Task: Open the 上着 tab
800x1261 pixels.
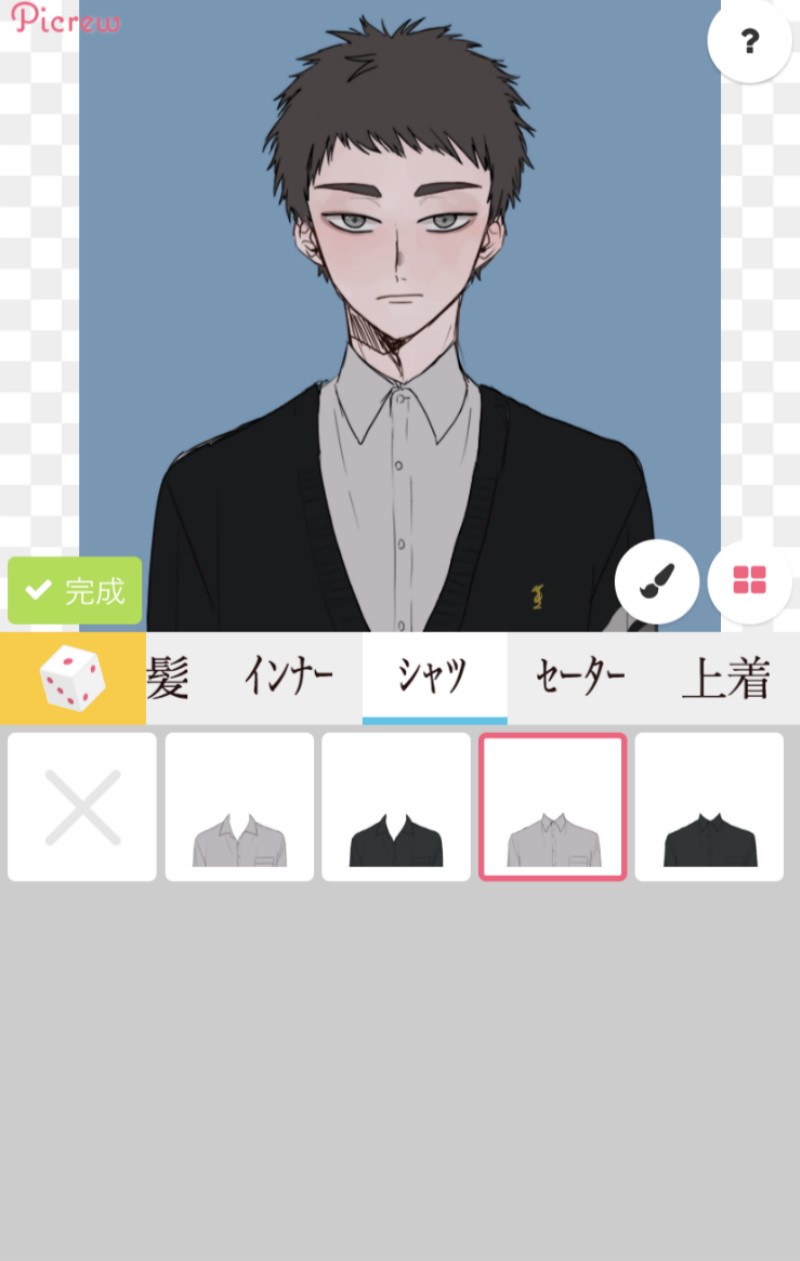Action: [x=726, y=679]
